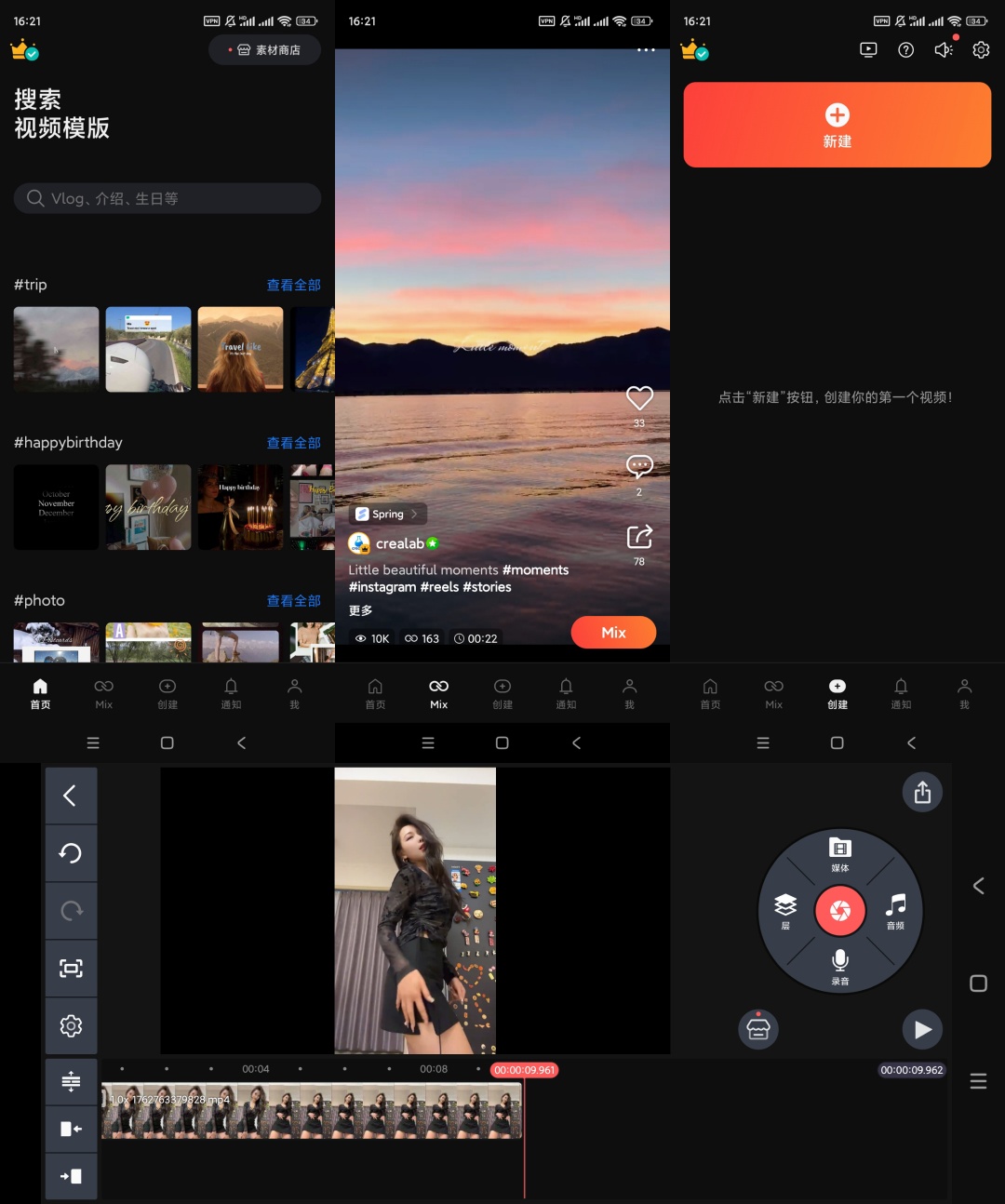Tap the Vlog search input field
This screenshot has width=1005, height=1204.
[x=167, y=198]
